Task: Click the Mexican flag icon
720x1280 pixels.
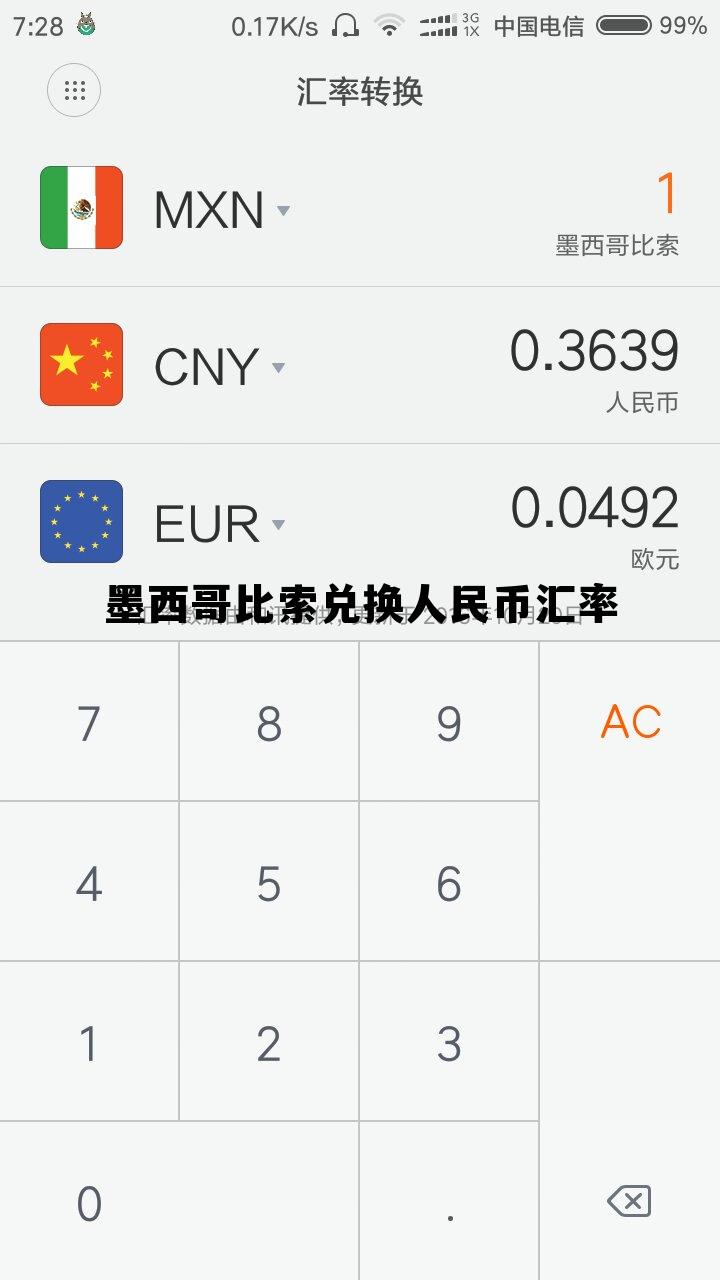Action: 80,207
